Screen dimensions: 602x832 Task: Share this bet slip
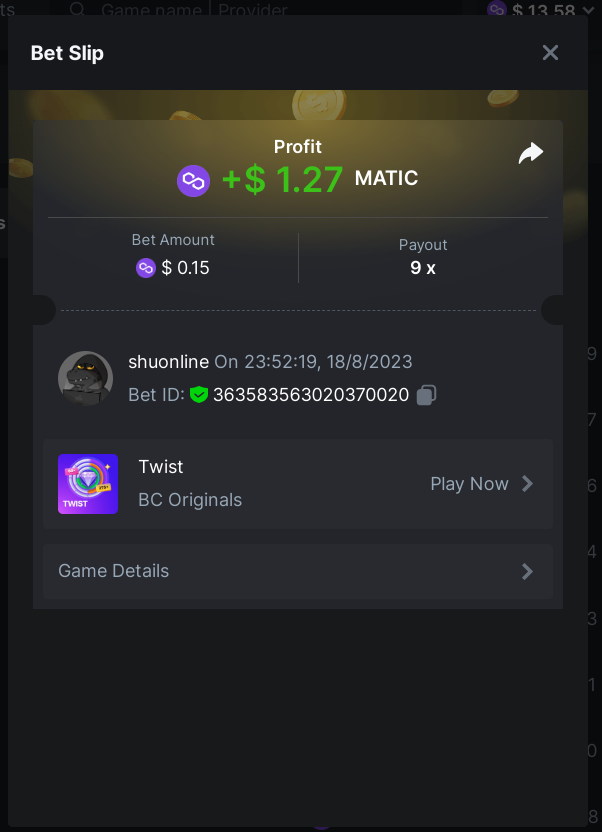click(530, 153)
